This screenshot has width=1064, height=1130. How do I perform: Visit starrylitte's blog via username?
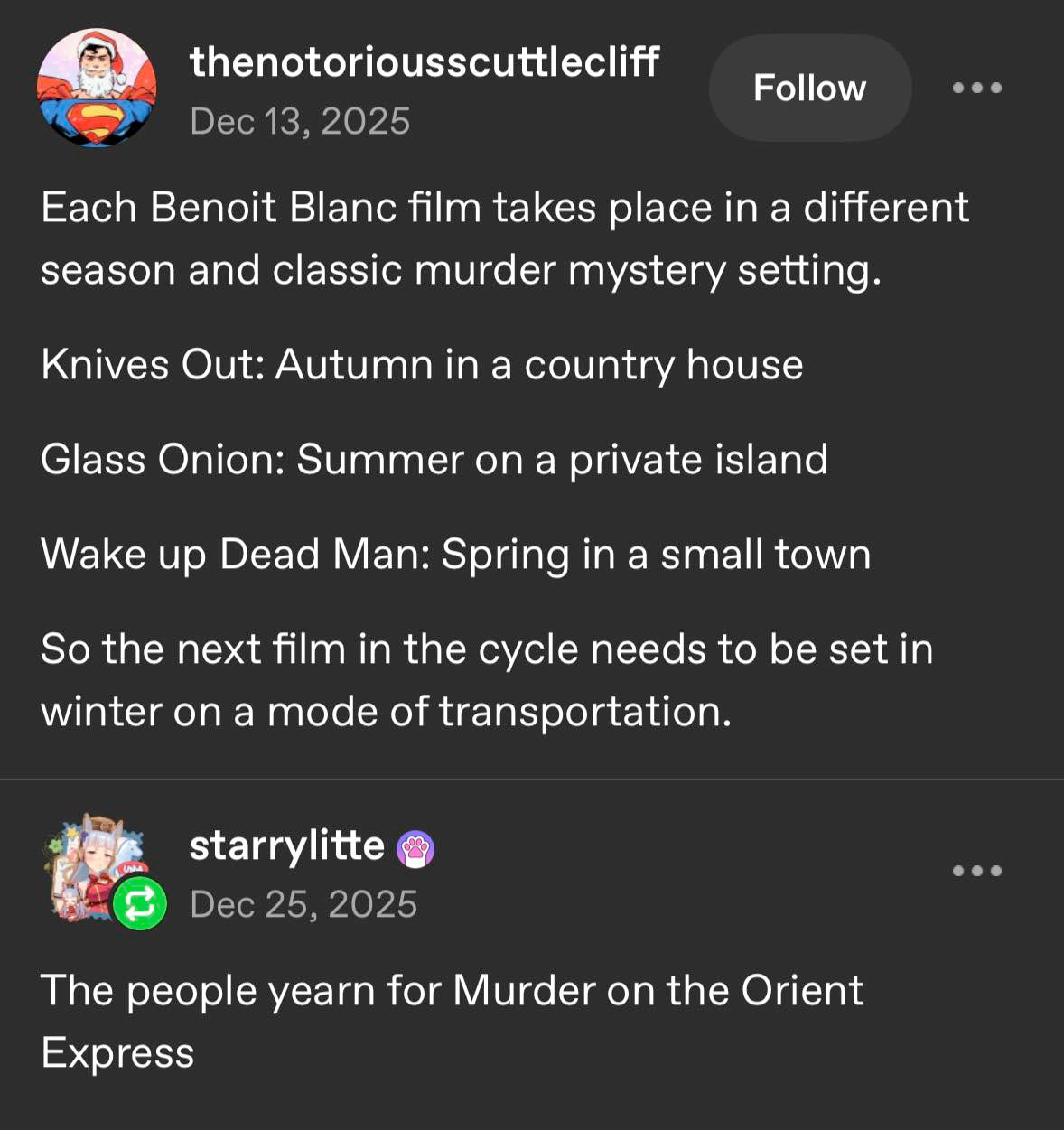(x=286, y=845)
